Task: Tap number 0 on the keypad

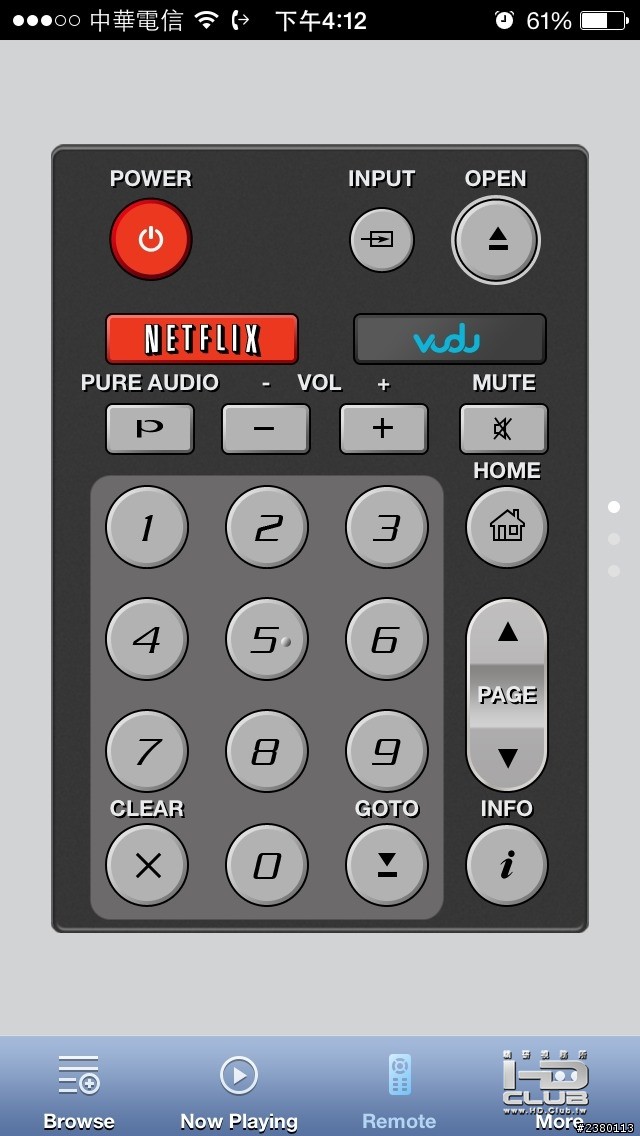Action: tap(266, 865)
